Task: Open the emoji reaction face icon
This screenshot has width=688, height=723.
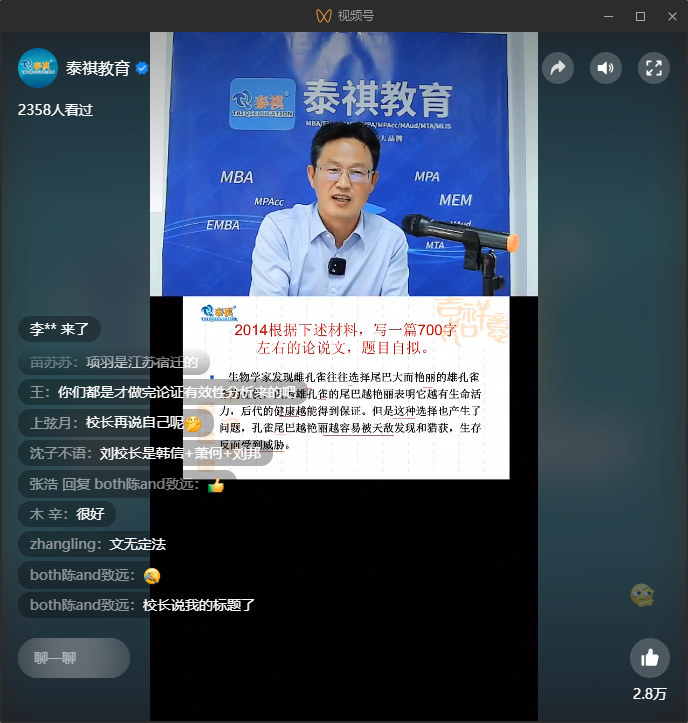Action: (642, 595)
